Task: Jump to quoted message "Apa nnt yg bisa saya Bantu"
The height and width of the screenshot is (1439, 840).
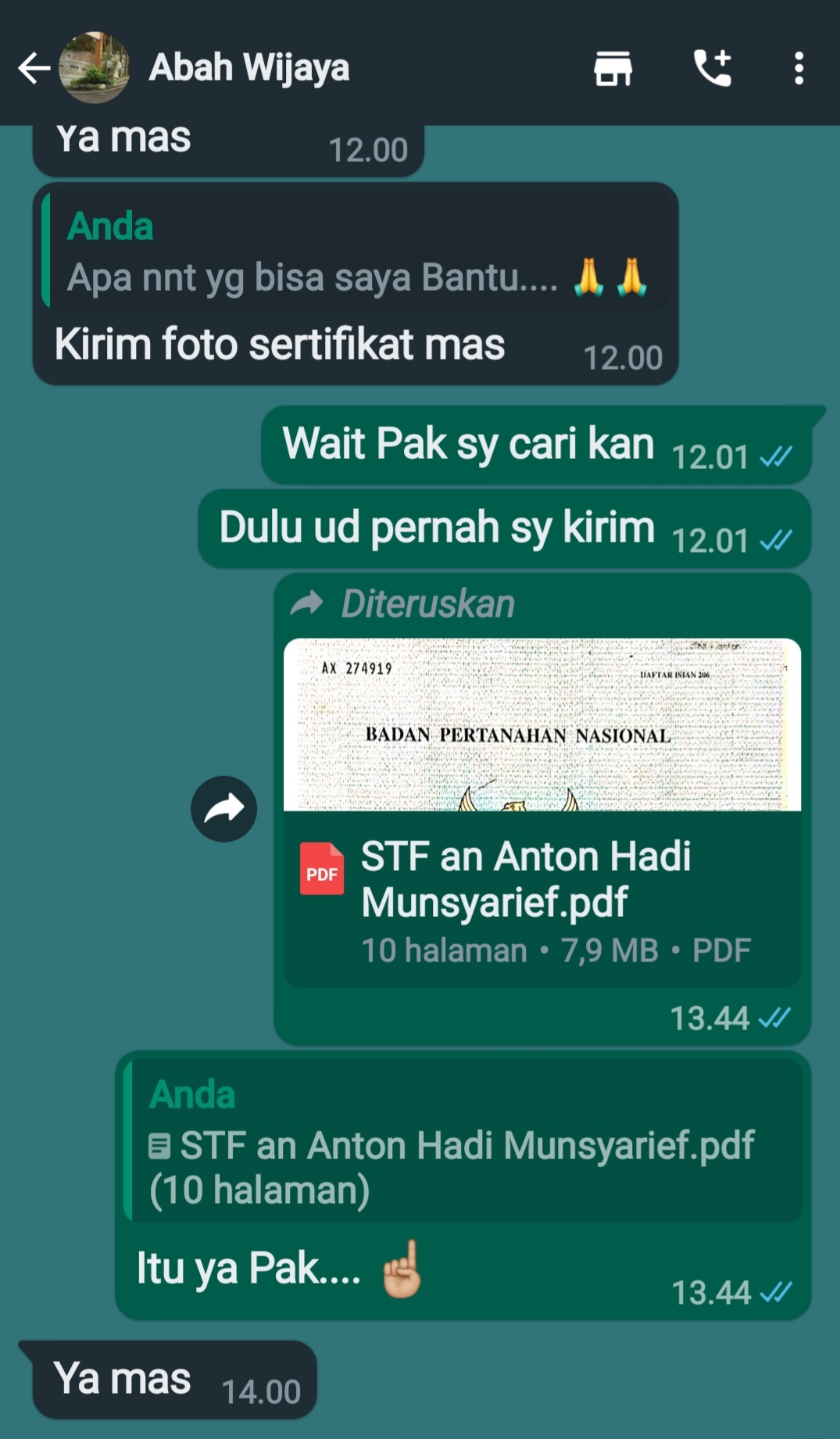Action: coord(356,252)
